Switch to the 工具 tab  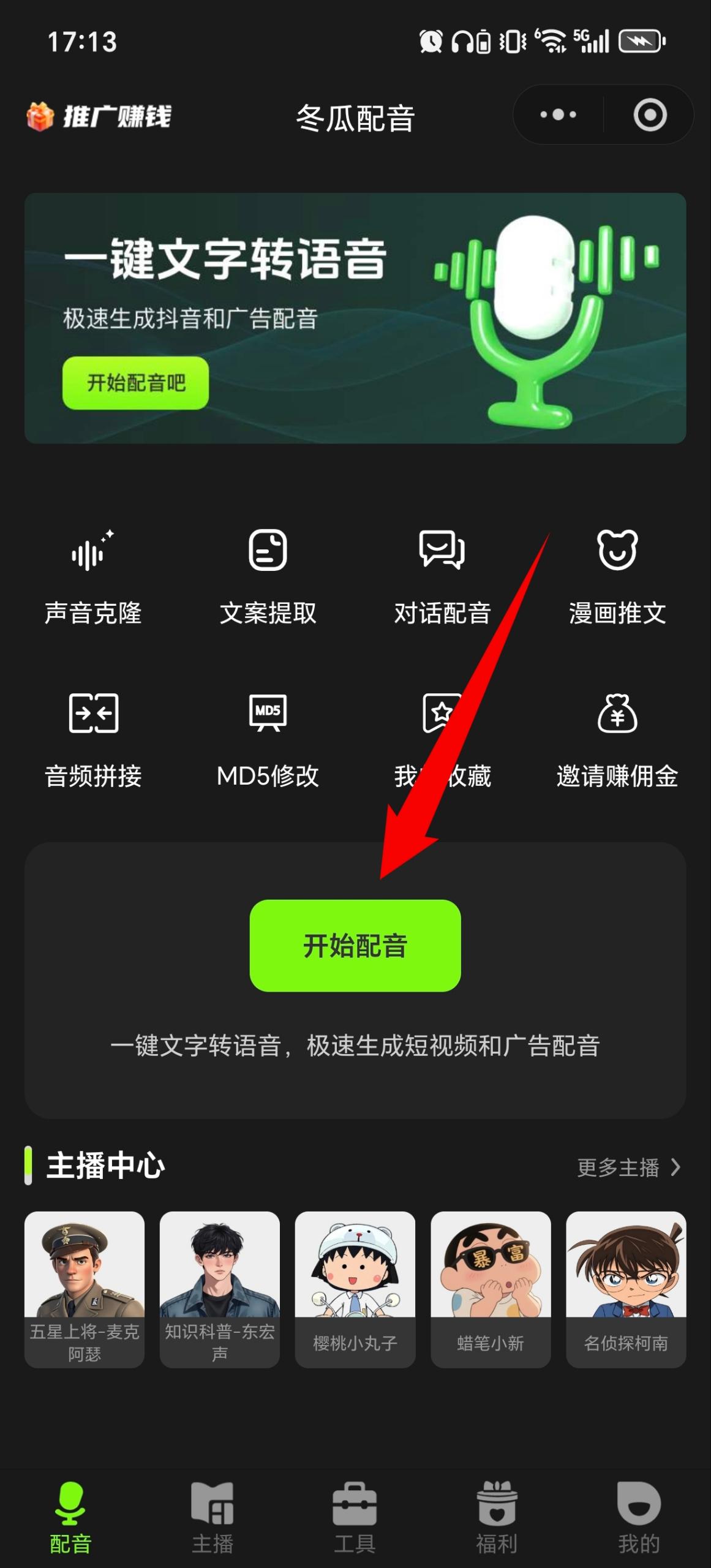(355, 1518)
